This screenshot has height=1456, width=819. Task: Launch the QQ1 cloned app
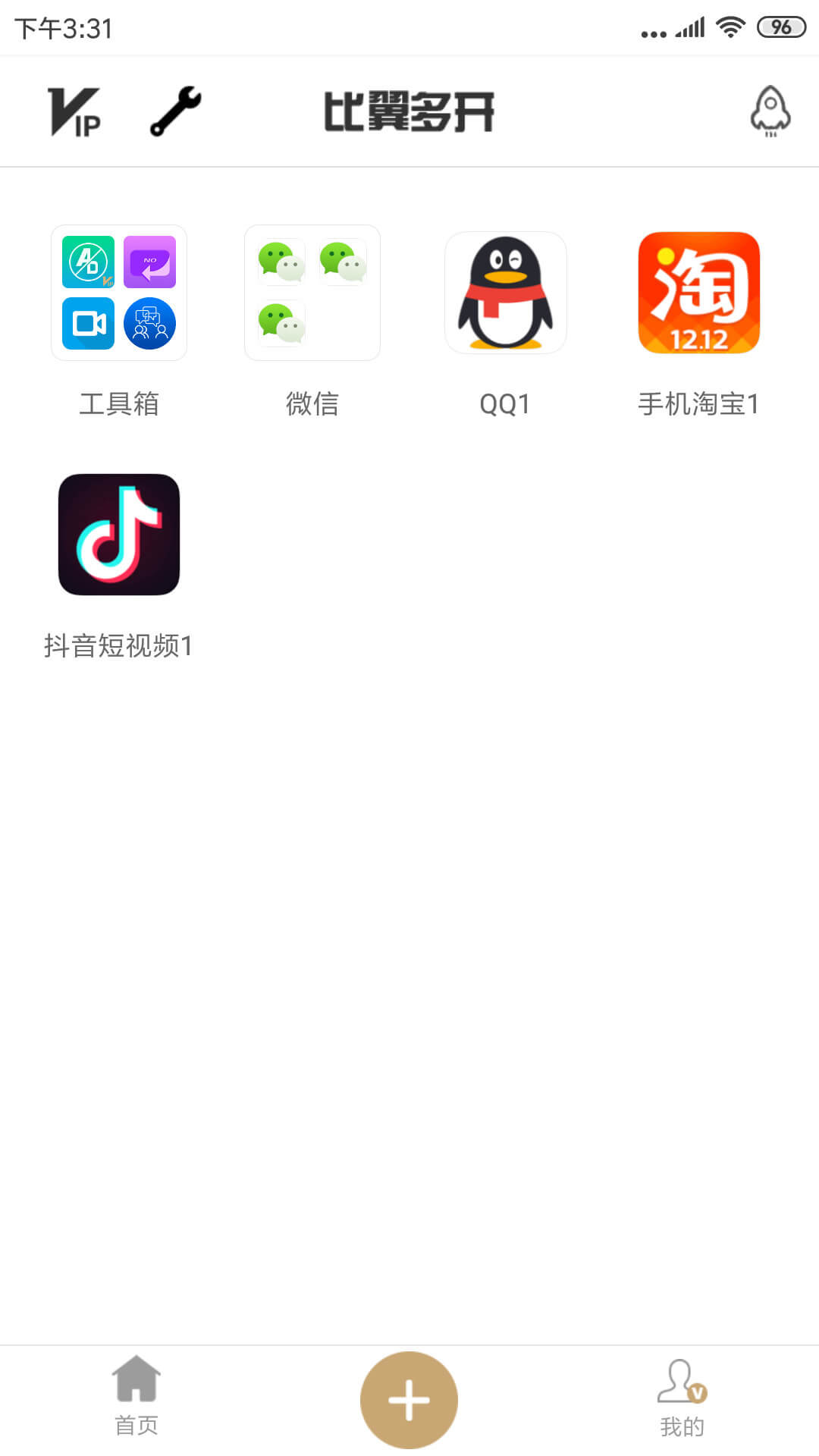[x=506, y=292]
